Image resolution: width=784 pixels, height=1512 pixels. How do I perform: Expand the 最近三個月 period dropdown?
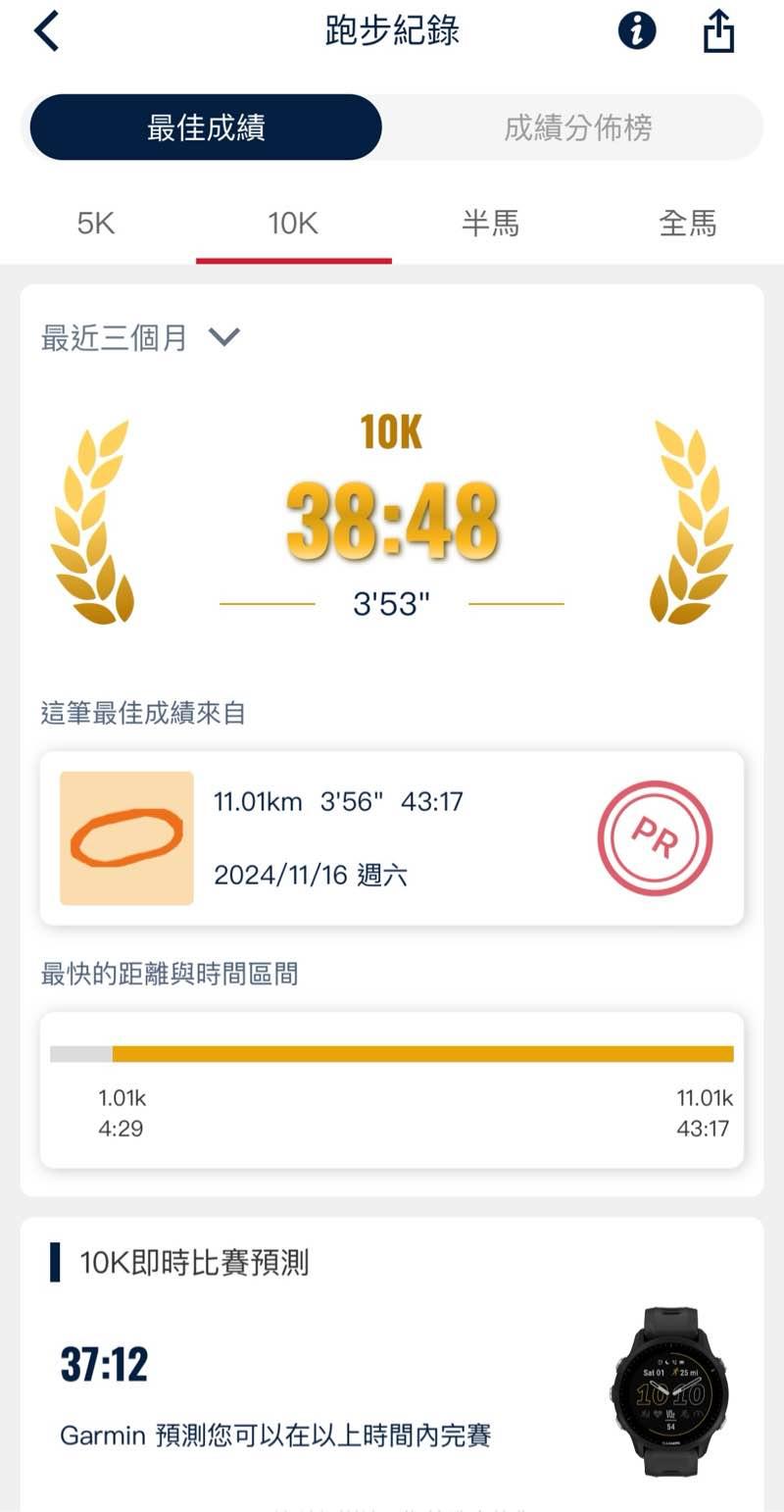[x=140, y=338]
